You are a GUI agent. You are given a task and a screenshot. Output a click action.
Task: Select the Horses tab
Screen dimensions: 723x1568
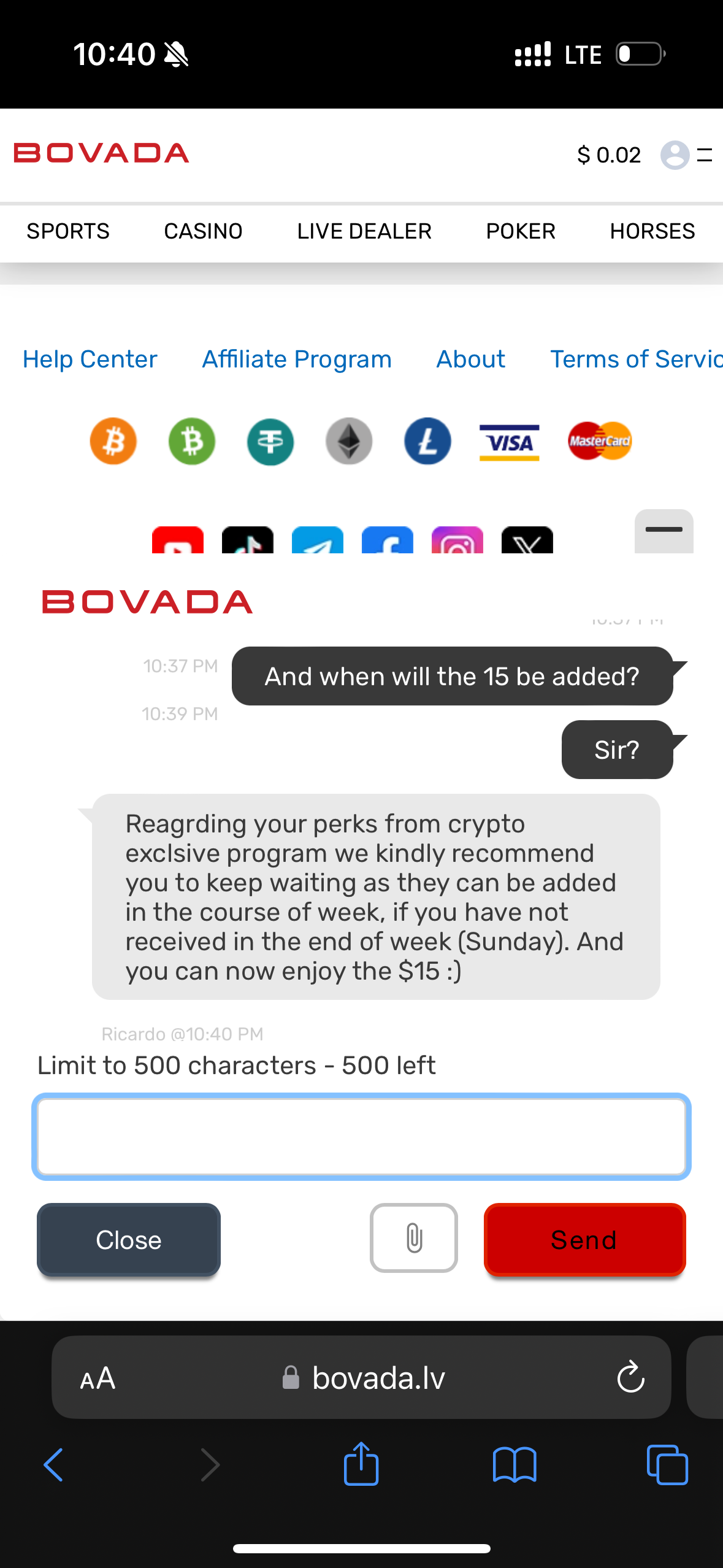pos(652,231)
